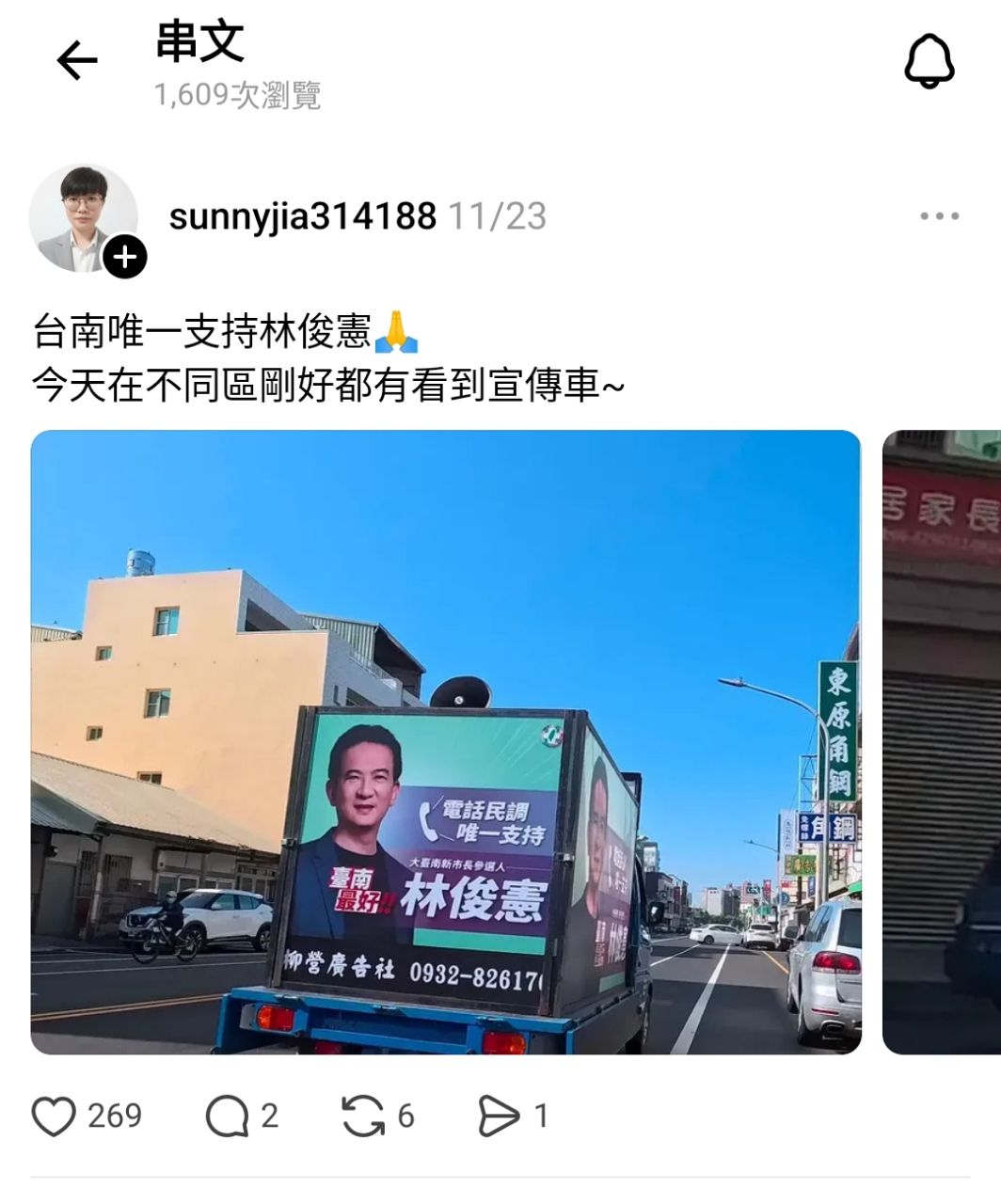The image size is (1001, 1204).
Task: Open the notifications bell
Action: 929,62
